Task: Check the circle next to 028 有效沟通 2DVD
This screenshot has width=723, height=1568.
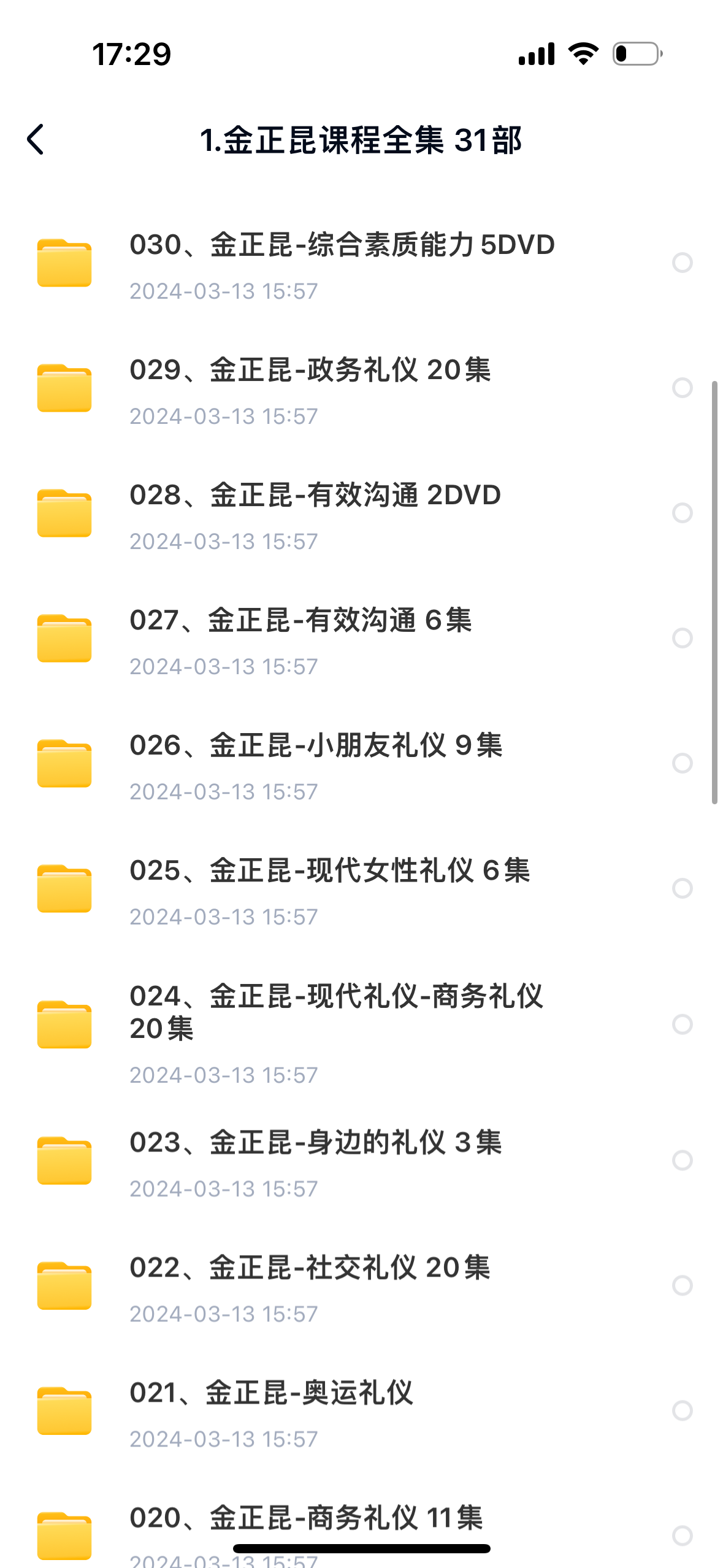Action: point(682,513)
